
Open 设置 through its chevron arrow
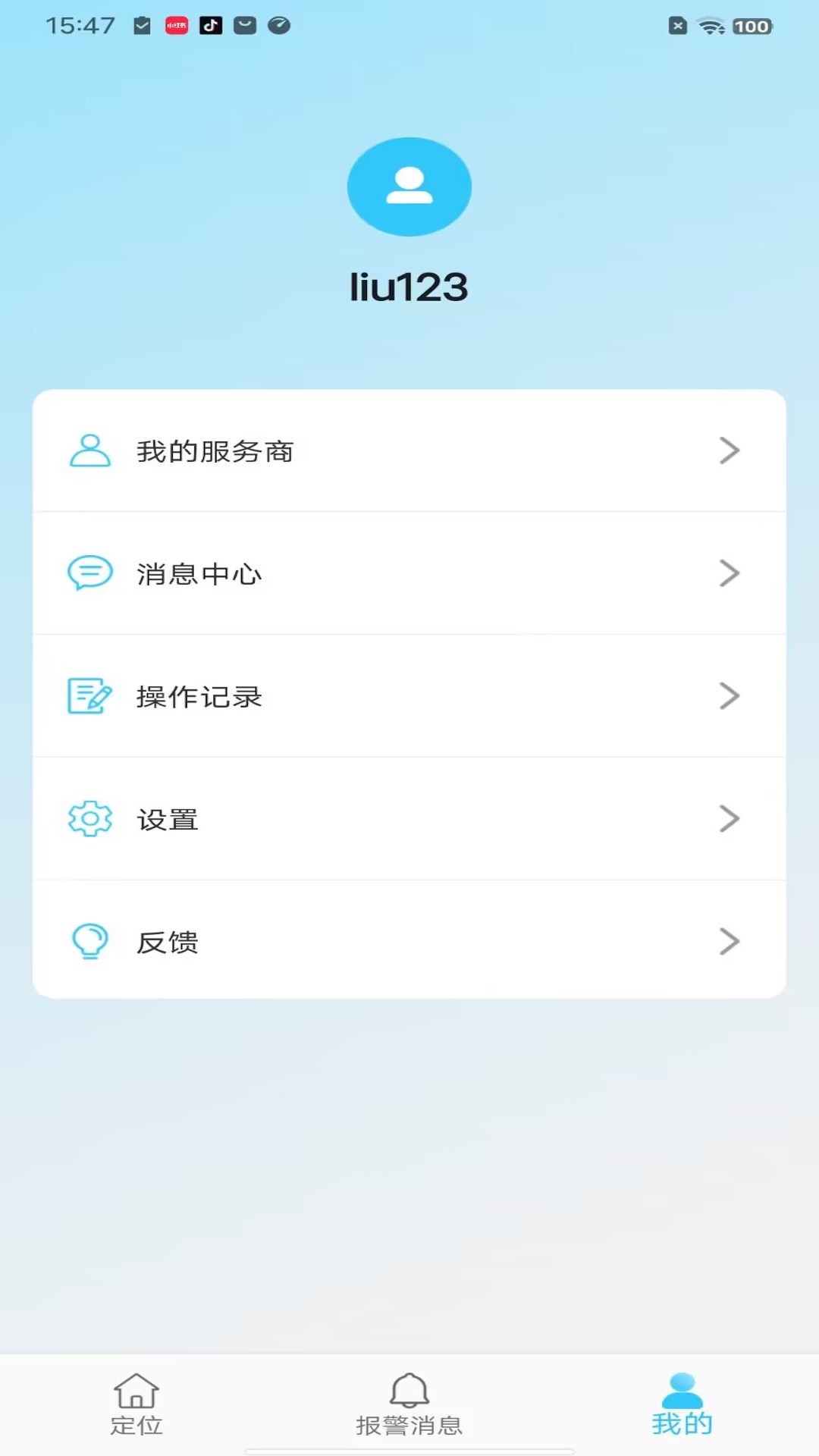[x=730, y=819]
